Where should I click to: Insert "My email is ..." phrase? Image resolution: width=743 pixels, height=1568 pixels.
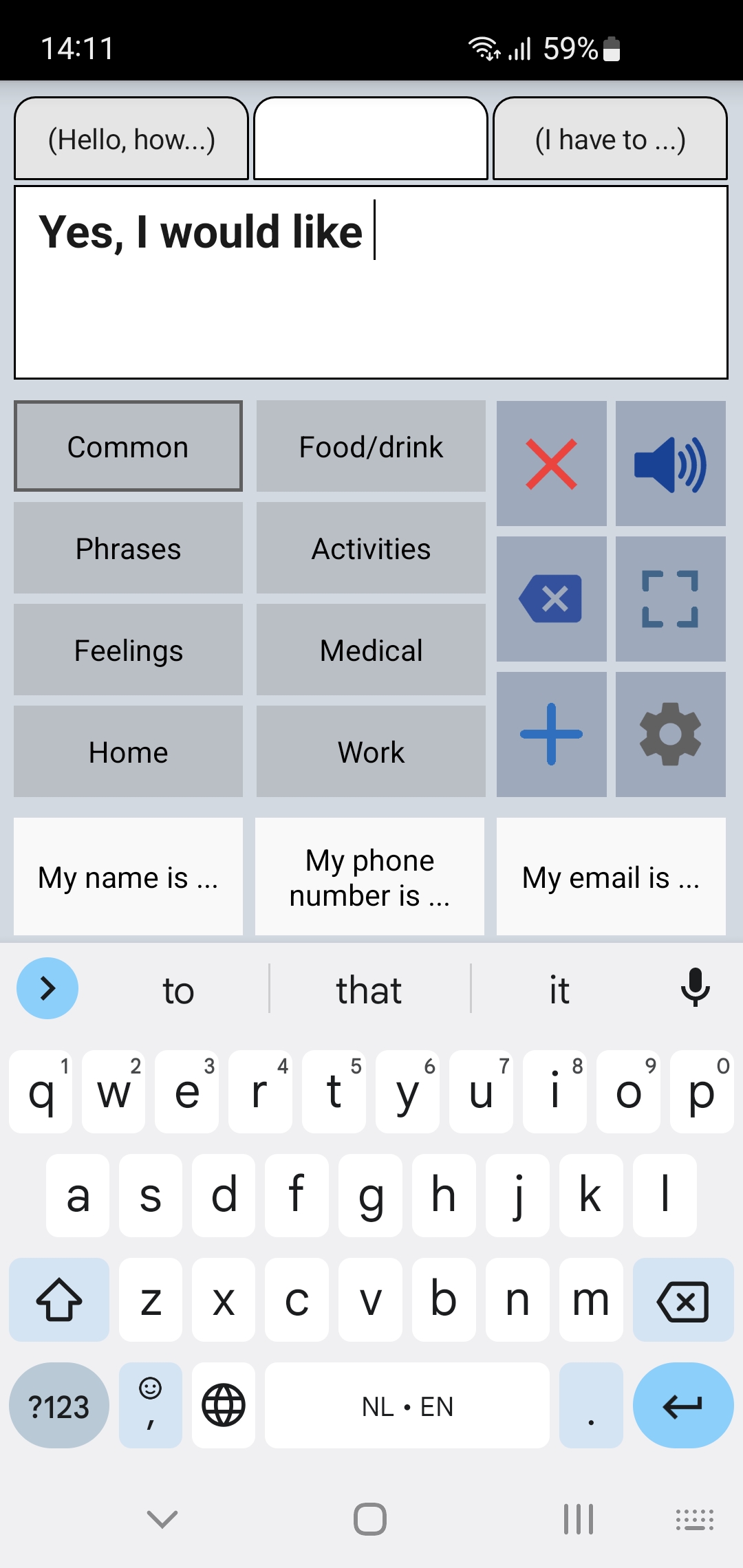611,877
